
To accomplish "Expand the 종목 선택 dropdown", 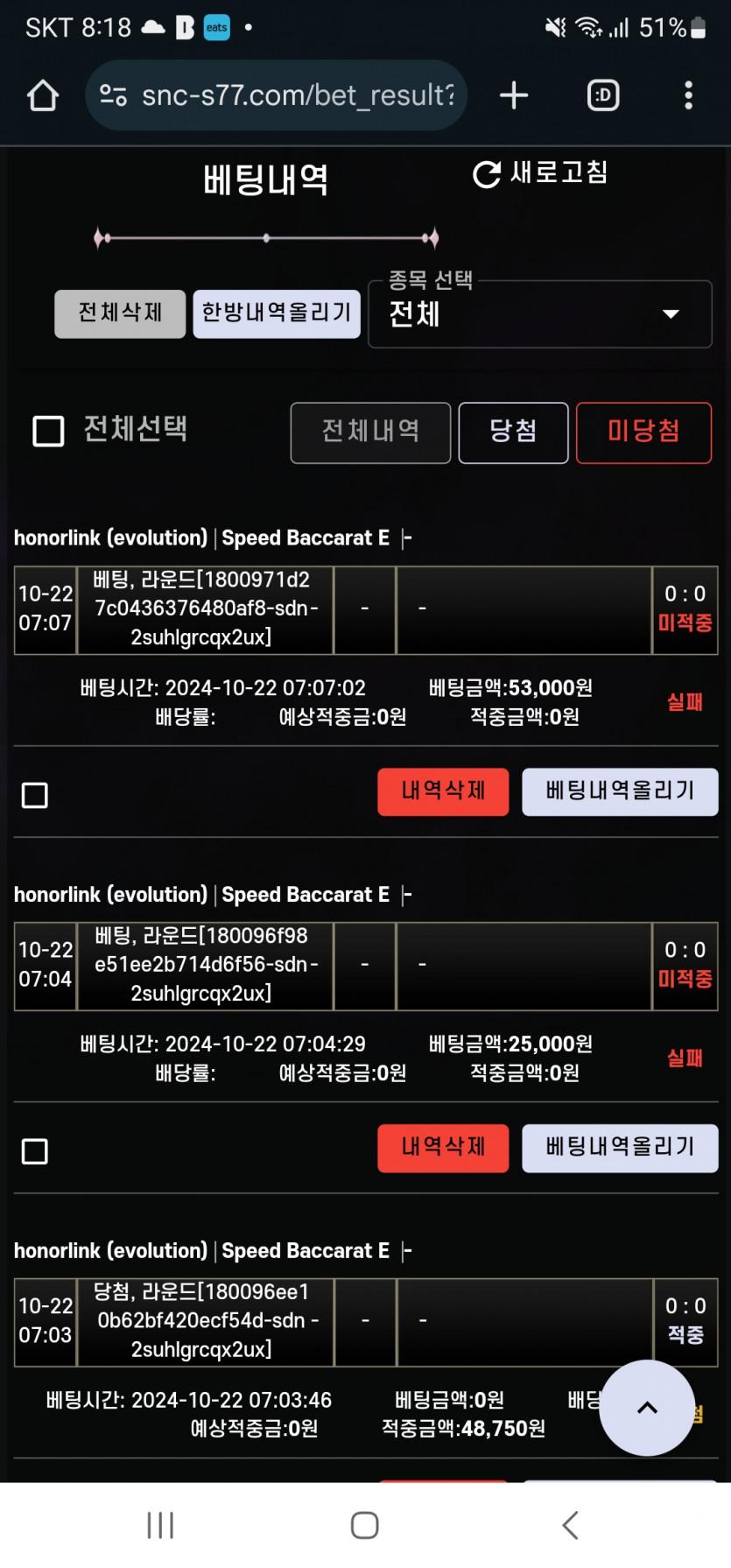I will click(539, 314).
